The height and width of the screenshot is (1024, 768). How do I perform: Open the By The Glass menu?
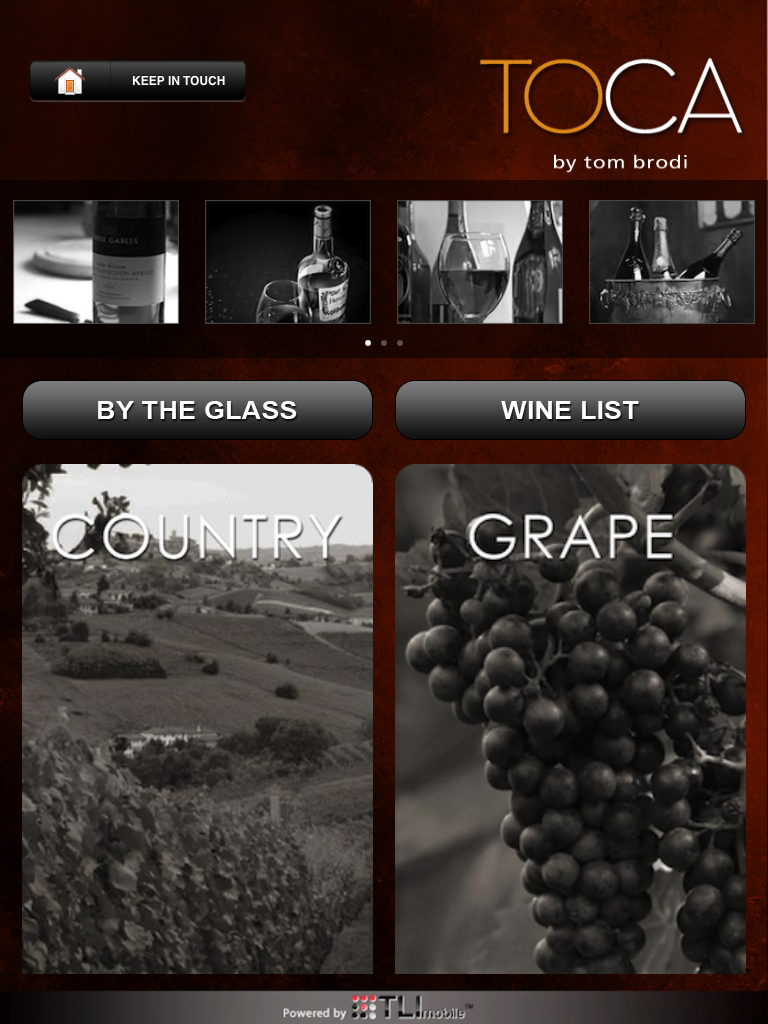pyautogui.click(x=197, y=410)
